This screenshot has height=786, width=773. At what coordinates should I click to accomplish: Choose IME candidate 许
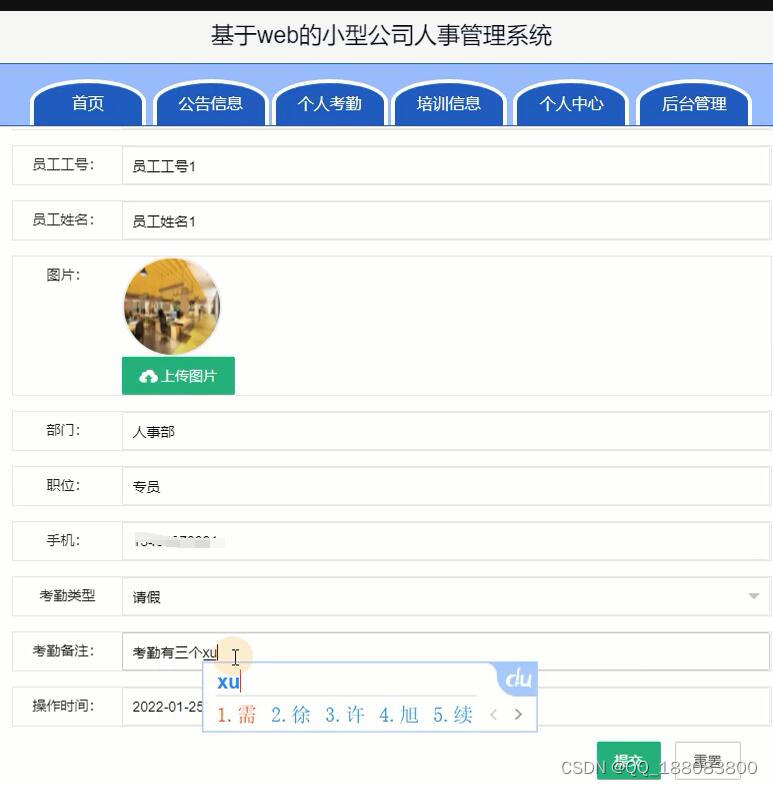pyautogui.click(x=345, y=715)
